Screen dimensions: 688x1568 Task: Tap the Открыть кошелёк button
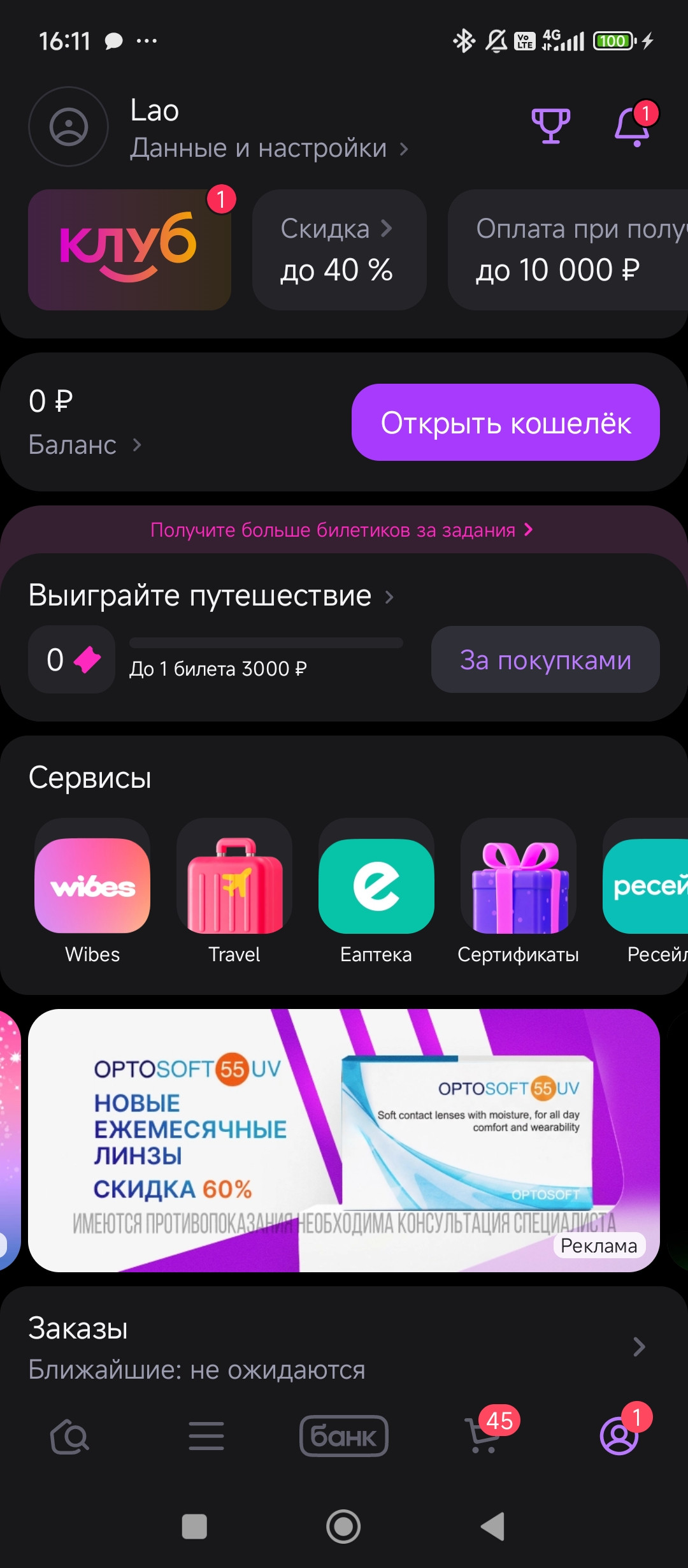pos(505,423)
